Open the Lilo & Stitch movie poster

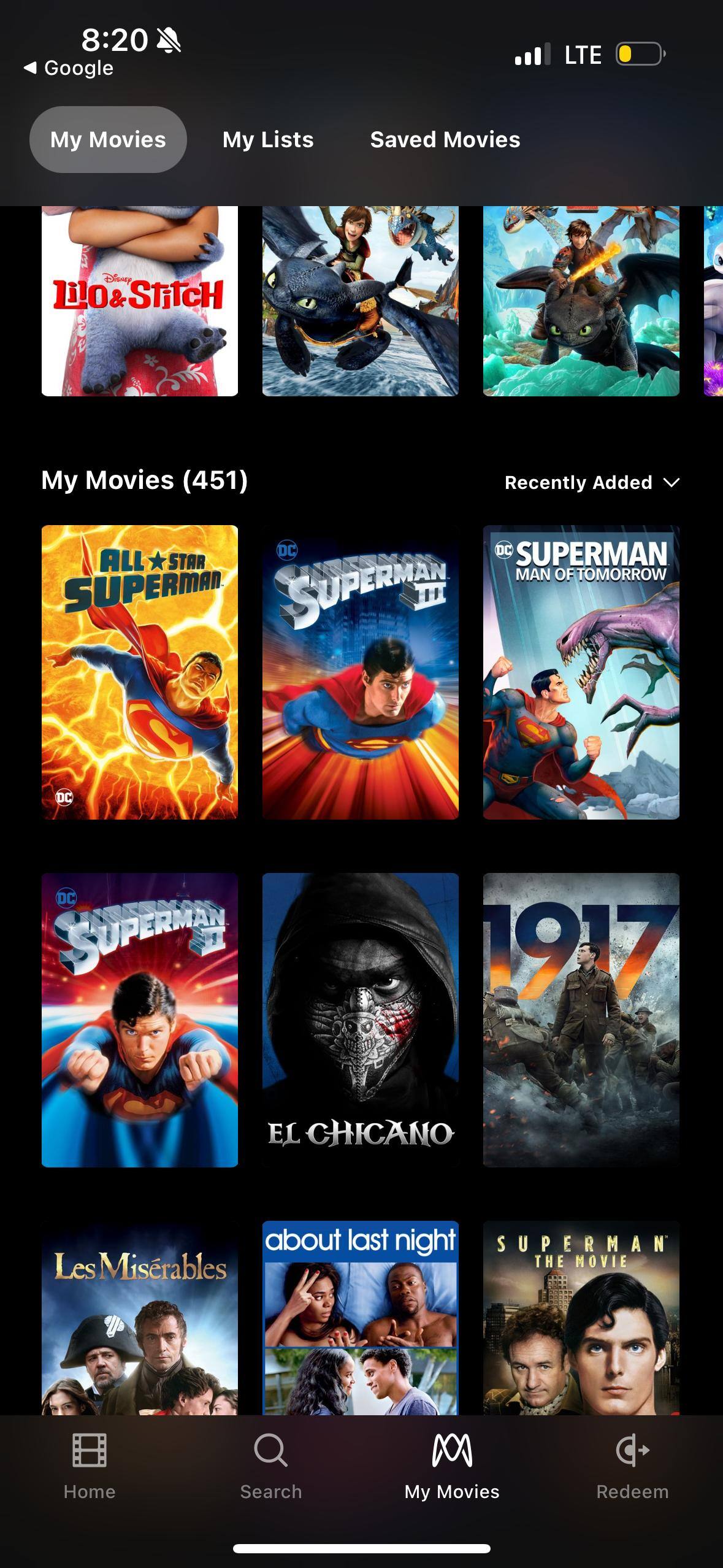coord(140,301)
